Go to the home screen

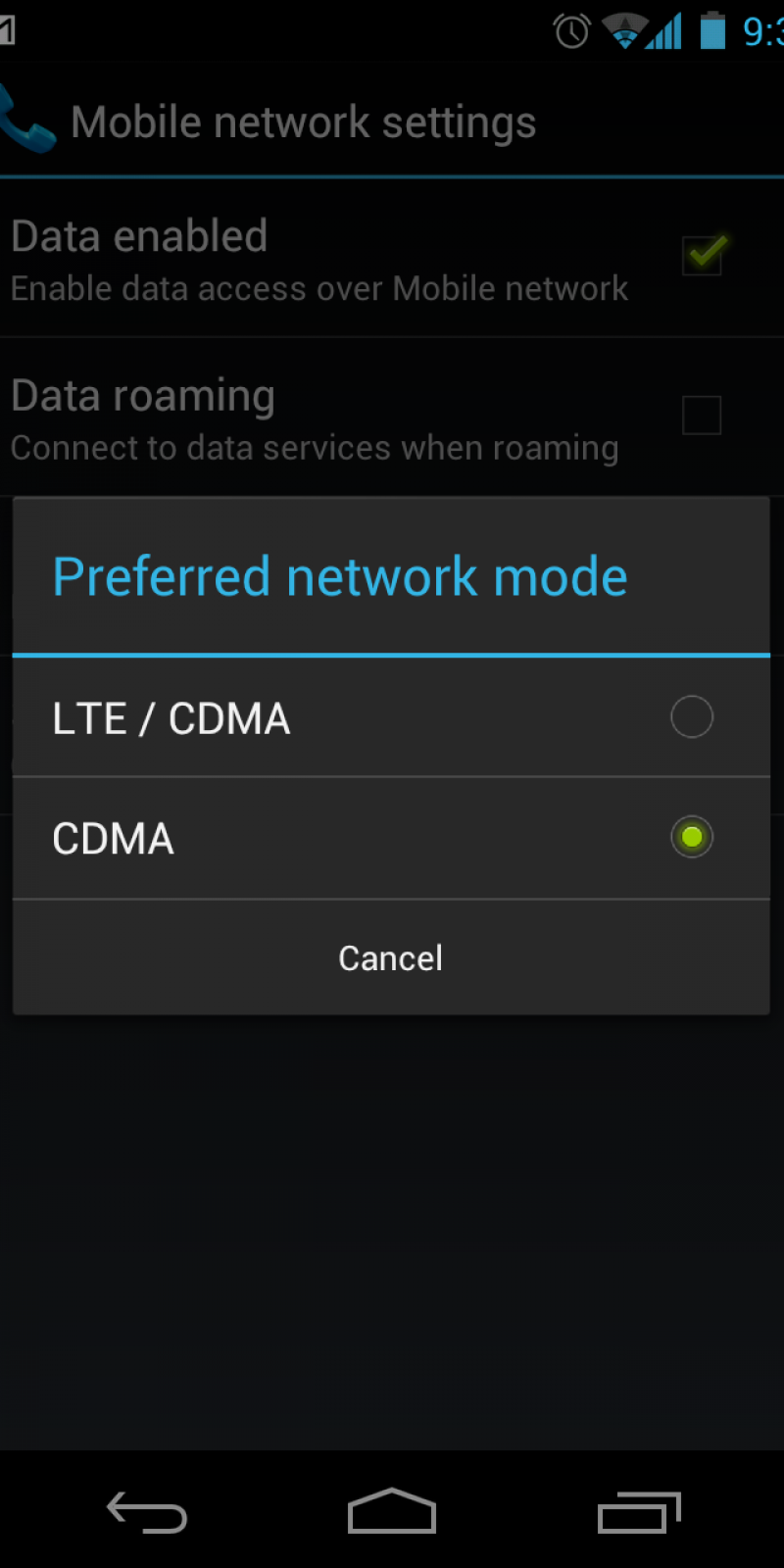coord(392,1512)
